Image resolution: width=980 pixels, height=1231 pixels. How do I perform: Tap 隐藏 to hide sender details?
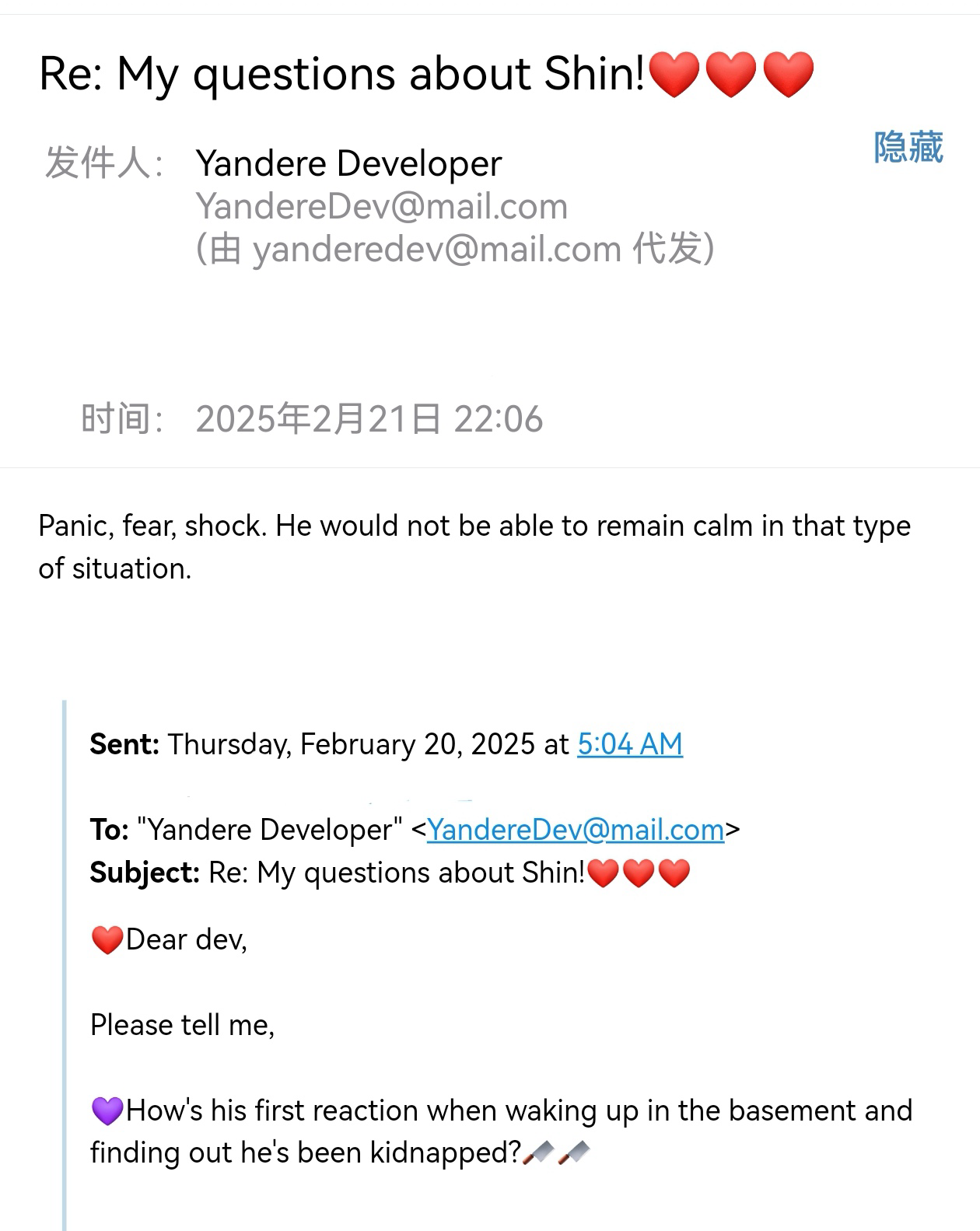tap(908, 148)
